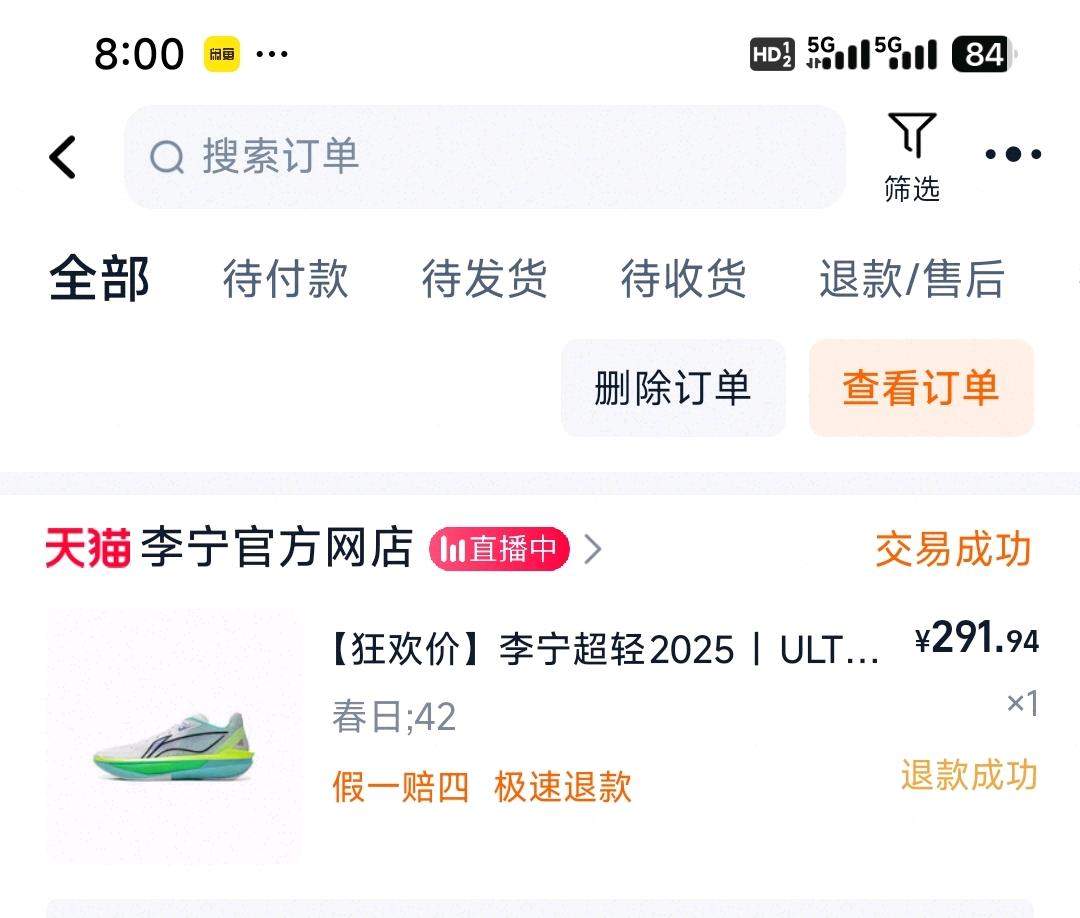Open the 筛选 filter option
Viewport: 1080px width, 918px height.
[x=911, y=156]
